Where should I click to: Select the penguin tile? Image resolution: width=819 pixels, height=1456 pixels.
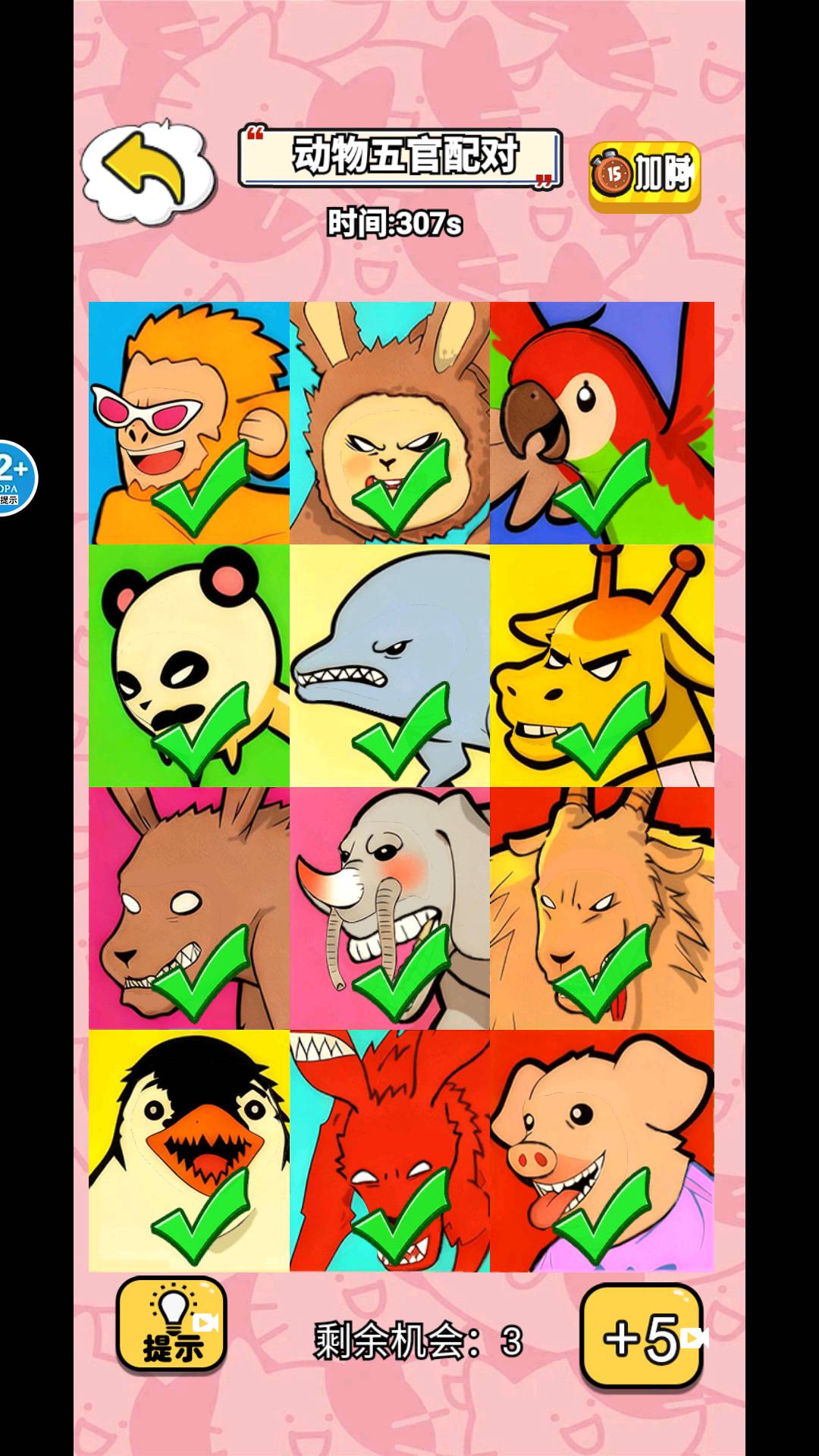click(x=189, y=1151)
